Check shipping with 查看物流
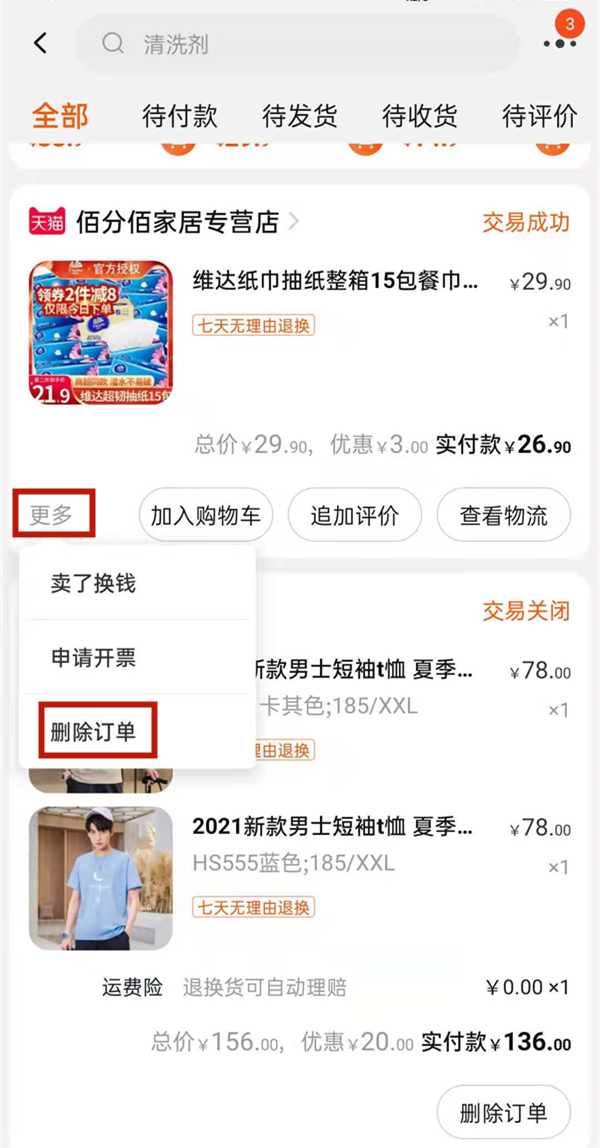 coord(503,516)
